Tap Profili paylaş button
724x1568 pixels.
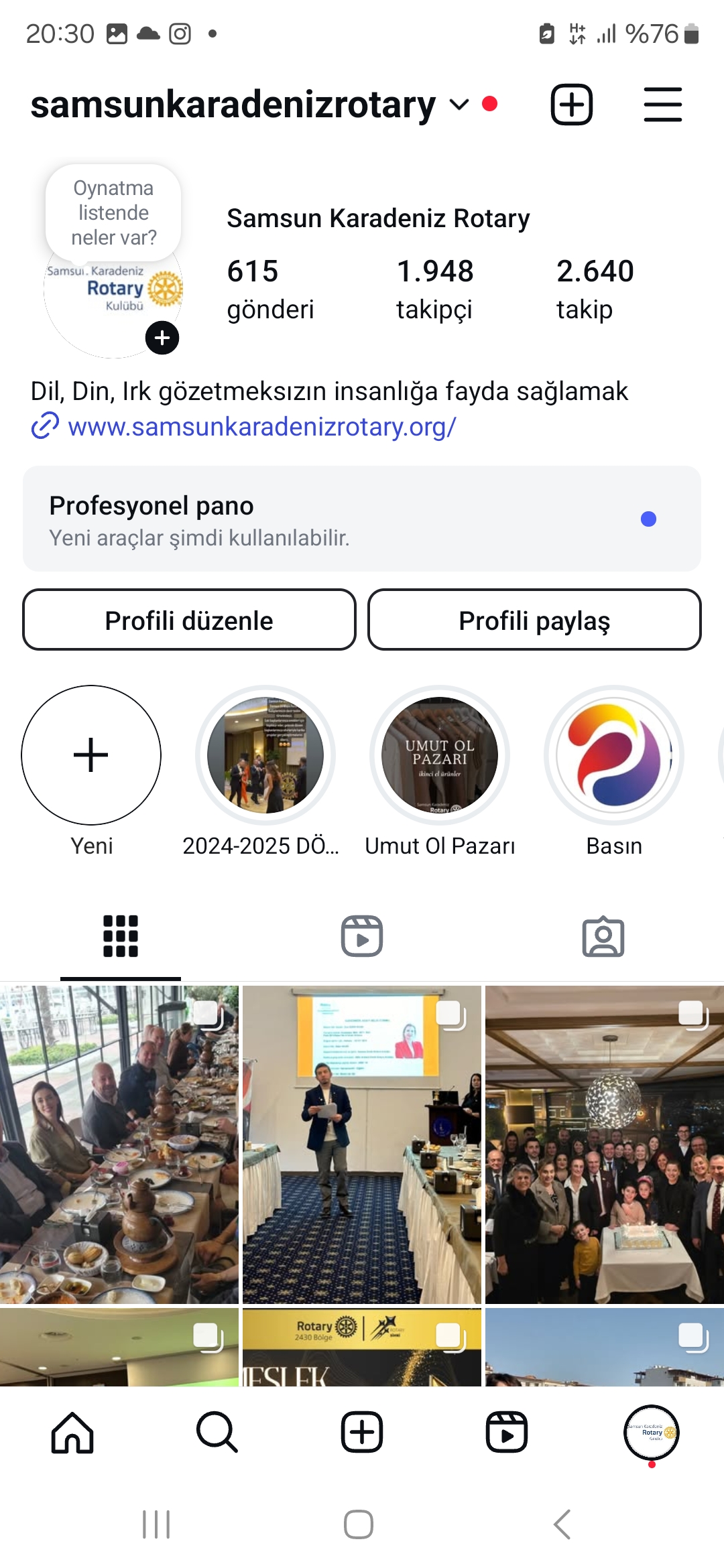pos(534,620)
